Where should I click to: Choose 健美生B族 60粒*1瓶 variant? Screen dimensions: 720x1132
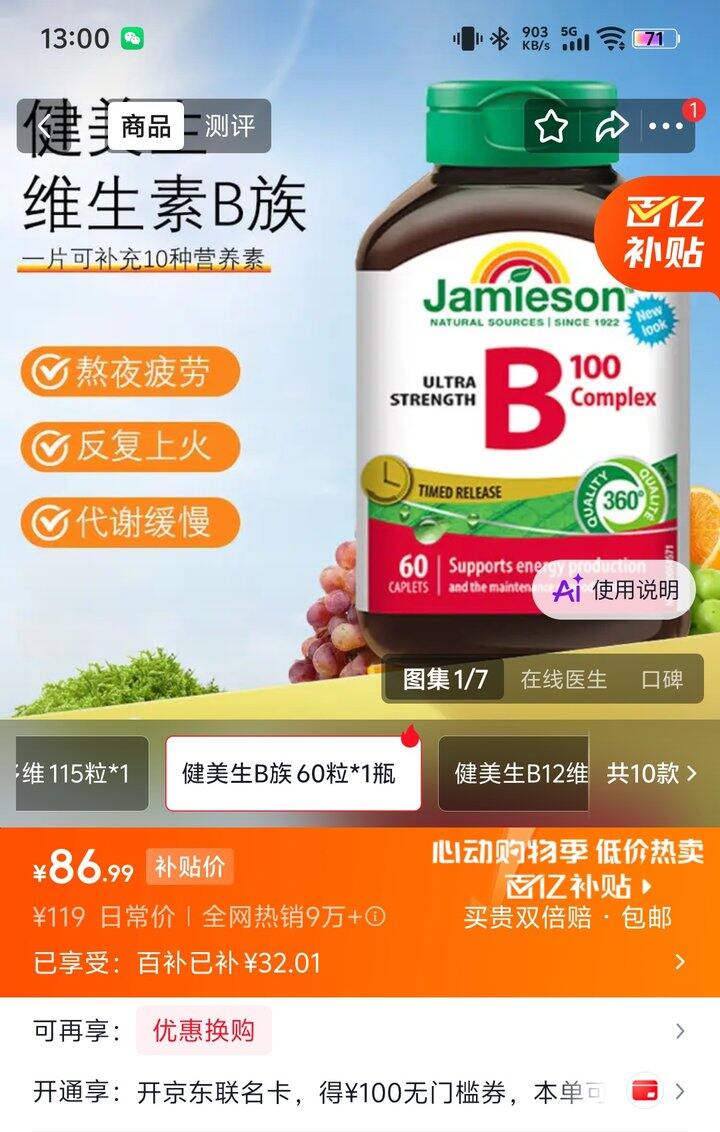(x=292, y=773)
